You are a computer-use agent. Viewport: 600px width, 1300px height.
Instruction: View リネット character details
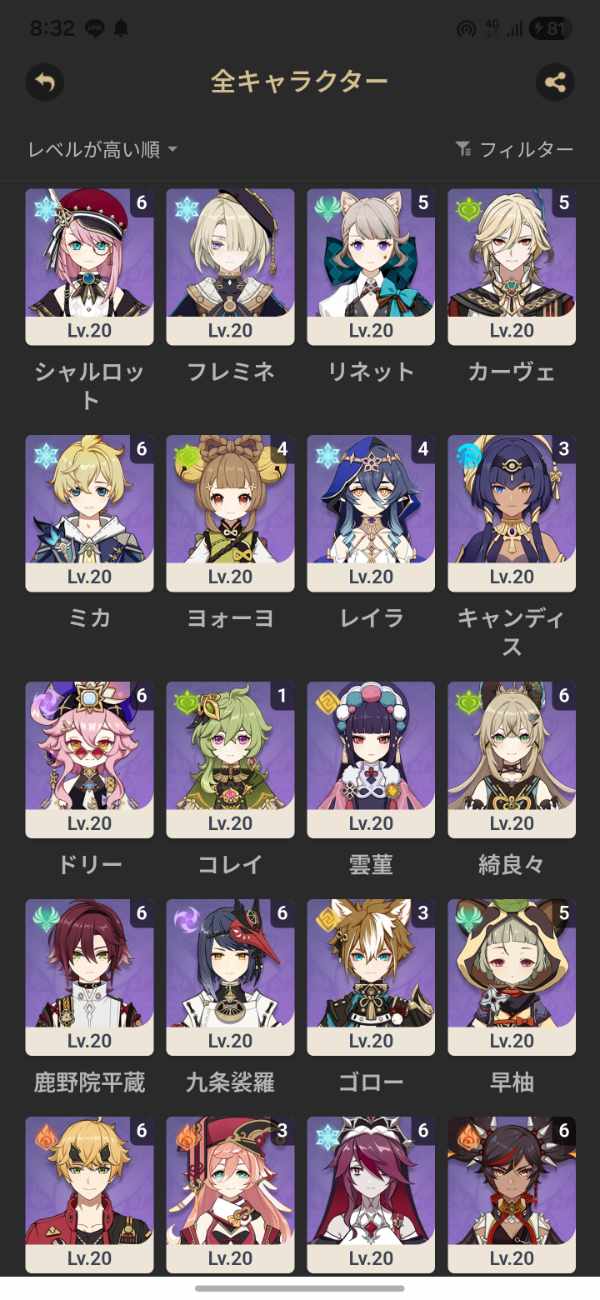click(371, 266)
